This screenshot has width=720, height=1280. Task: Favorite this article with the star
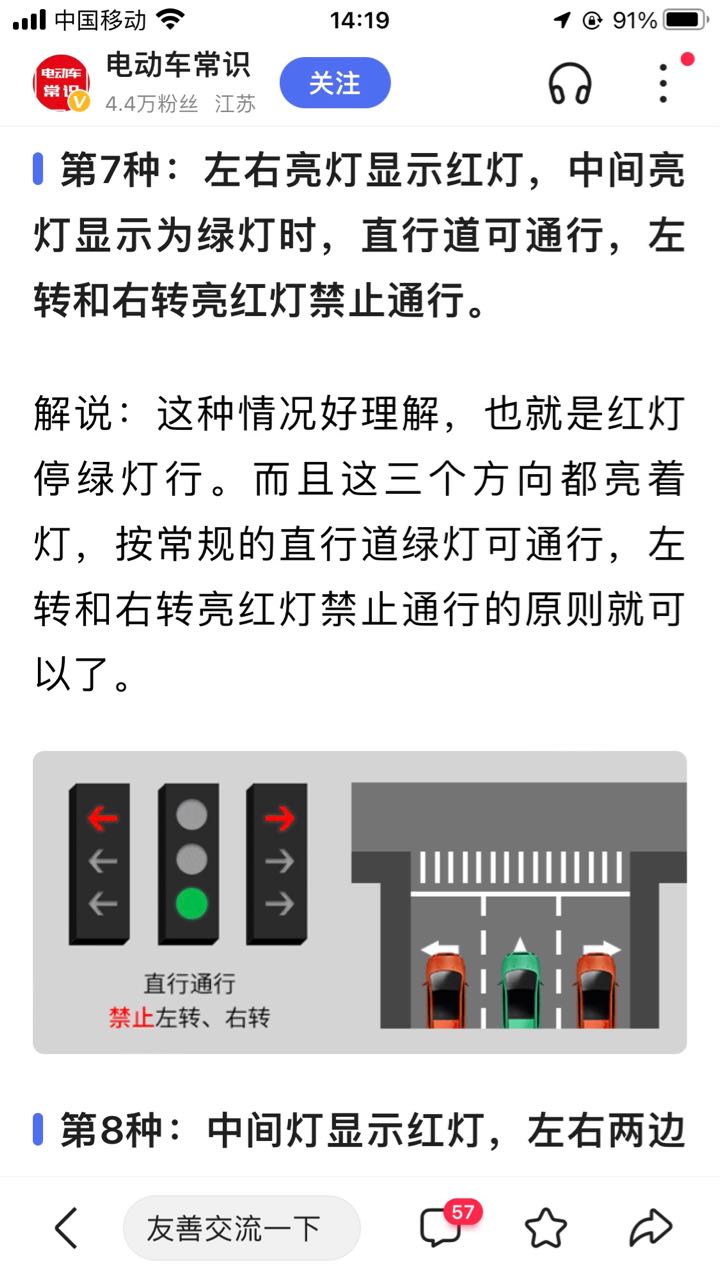coord(546,1228)
